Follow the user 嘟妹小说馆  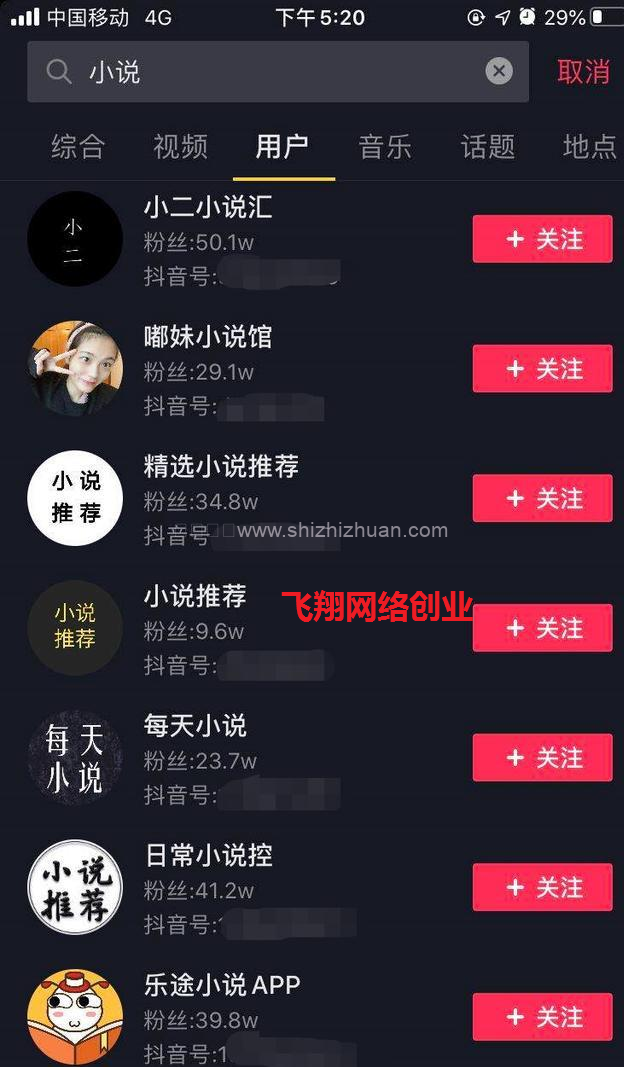(x=542, y=369)
